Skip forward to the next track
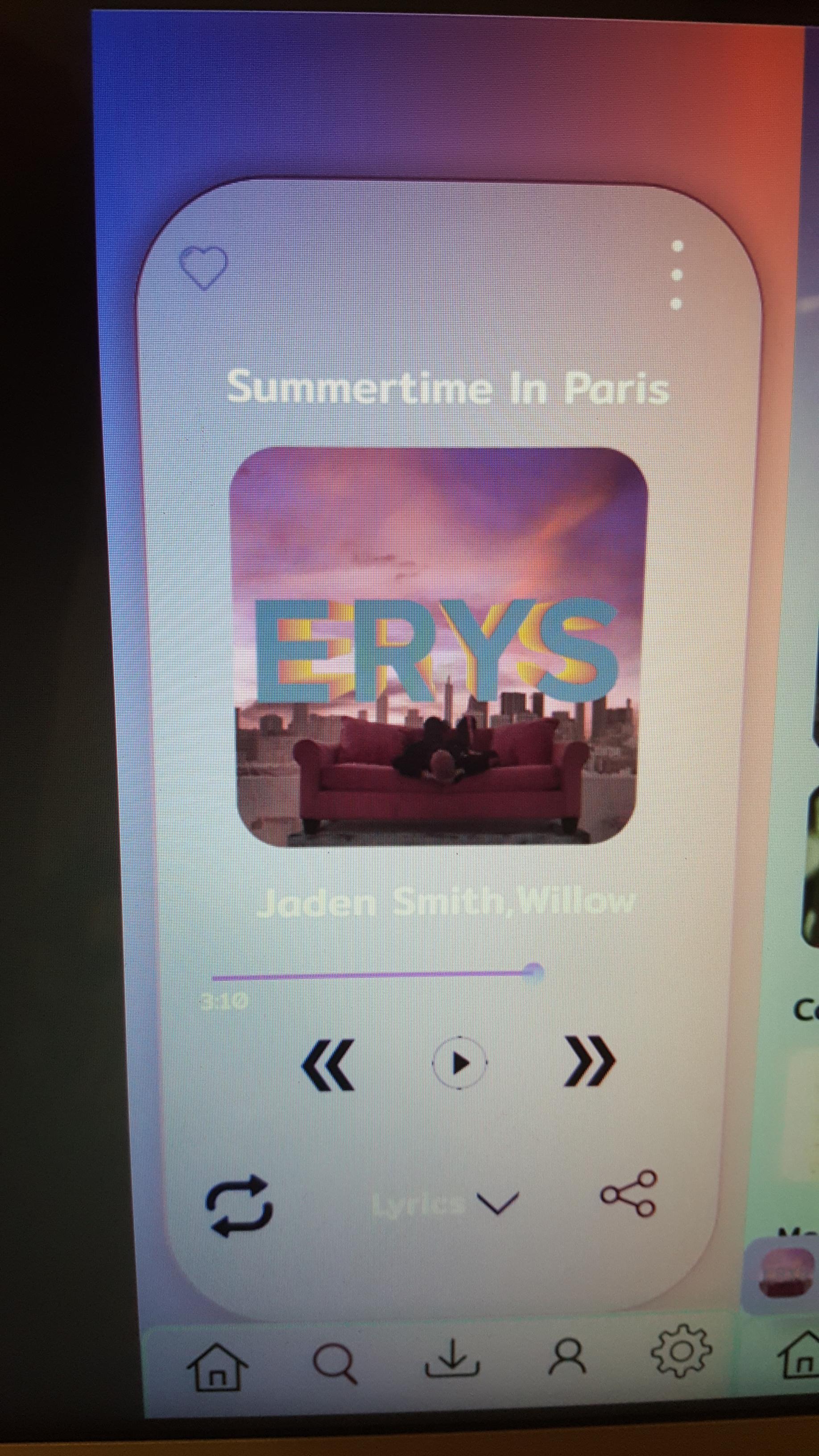Viewport: 819px width, 1456px height. [x=590, y=1062]
